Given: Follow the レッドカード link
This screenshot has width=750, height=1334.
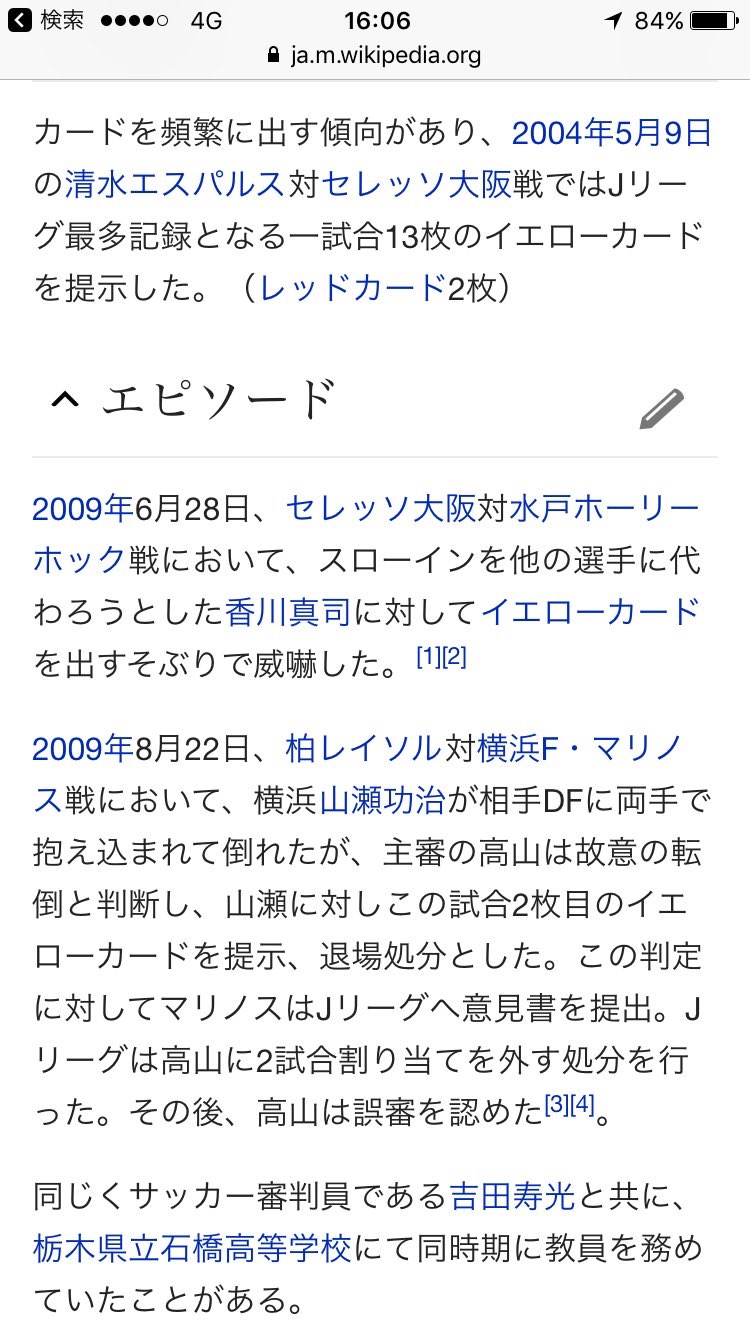Looking at the screenshot, I should coord(352,289).
